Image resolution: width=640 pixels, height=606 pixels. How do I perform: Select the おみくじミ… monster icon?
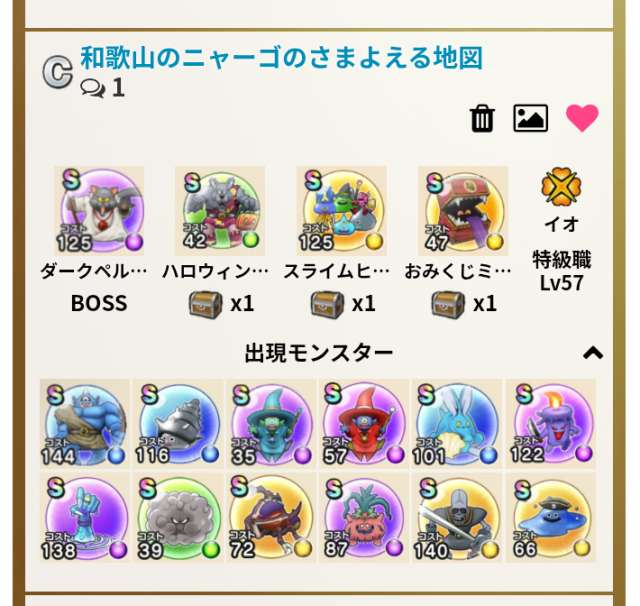463,211
